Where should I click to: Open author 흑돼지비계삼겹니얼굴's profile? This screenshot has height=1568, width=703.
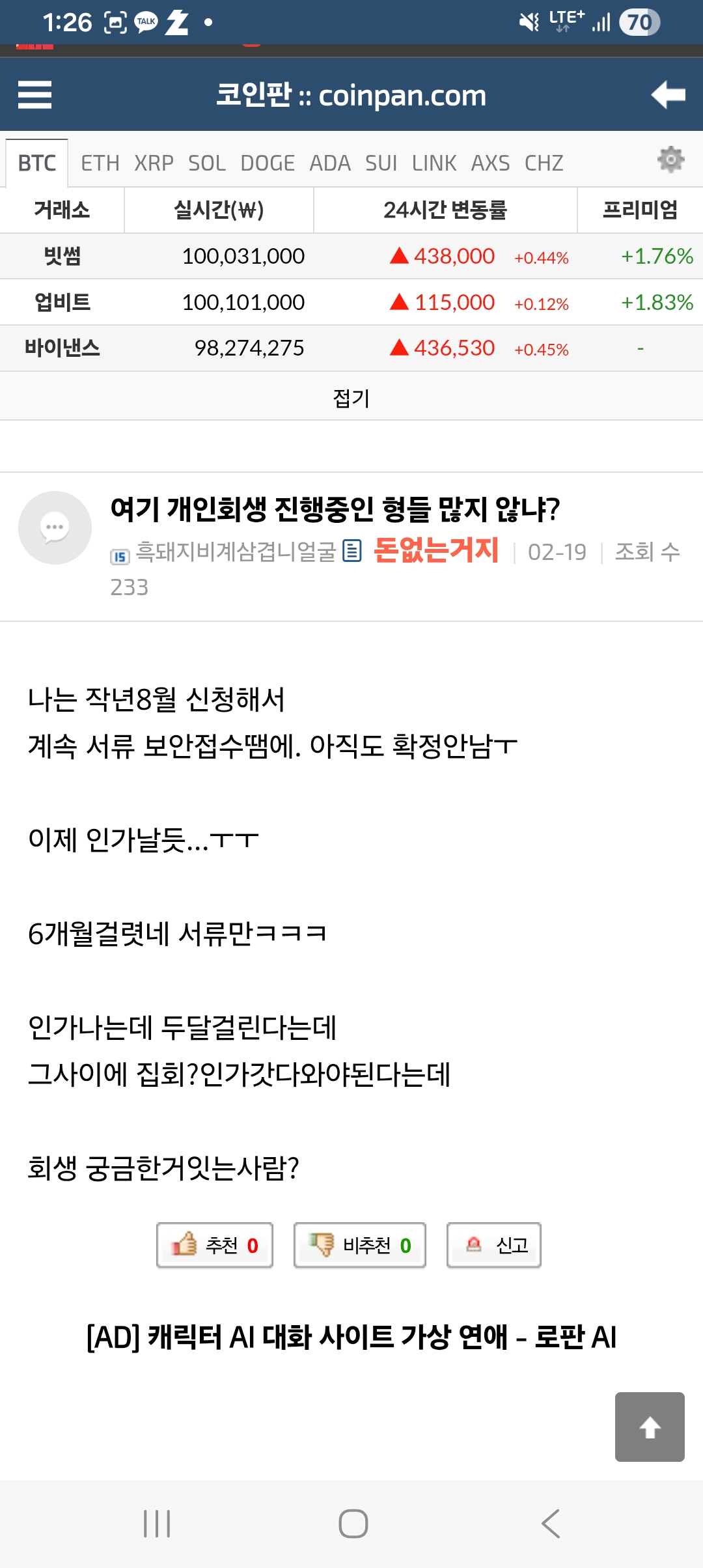click(x=236, y=552)
